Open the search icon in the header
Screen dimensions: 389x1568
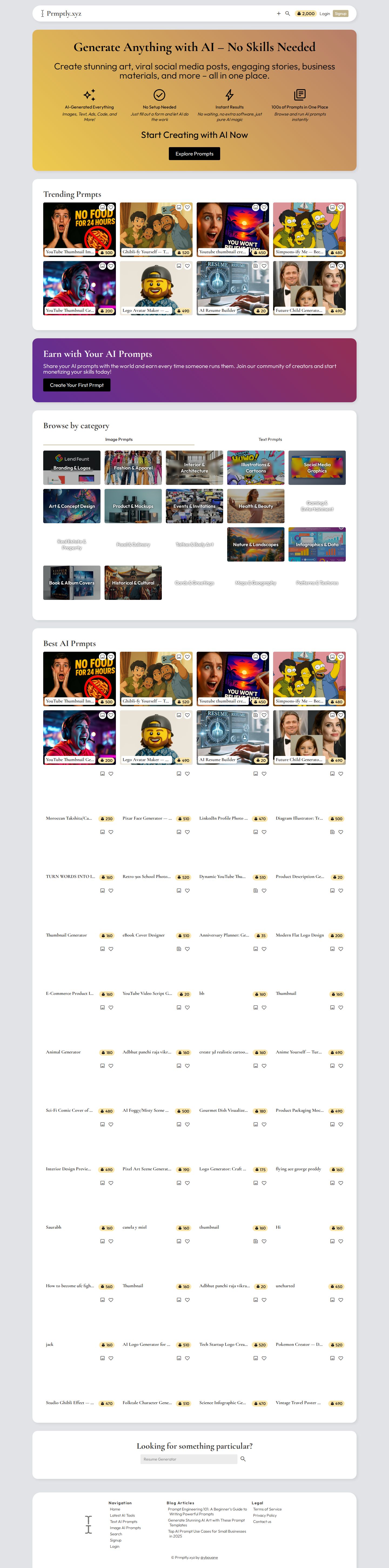point(287,13)
